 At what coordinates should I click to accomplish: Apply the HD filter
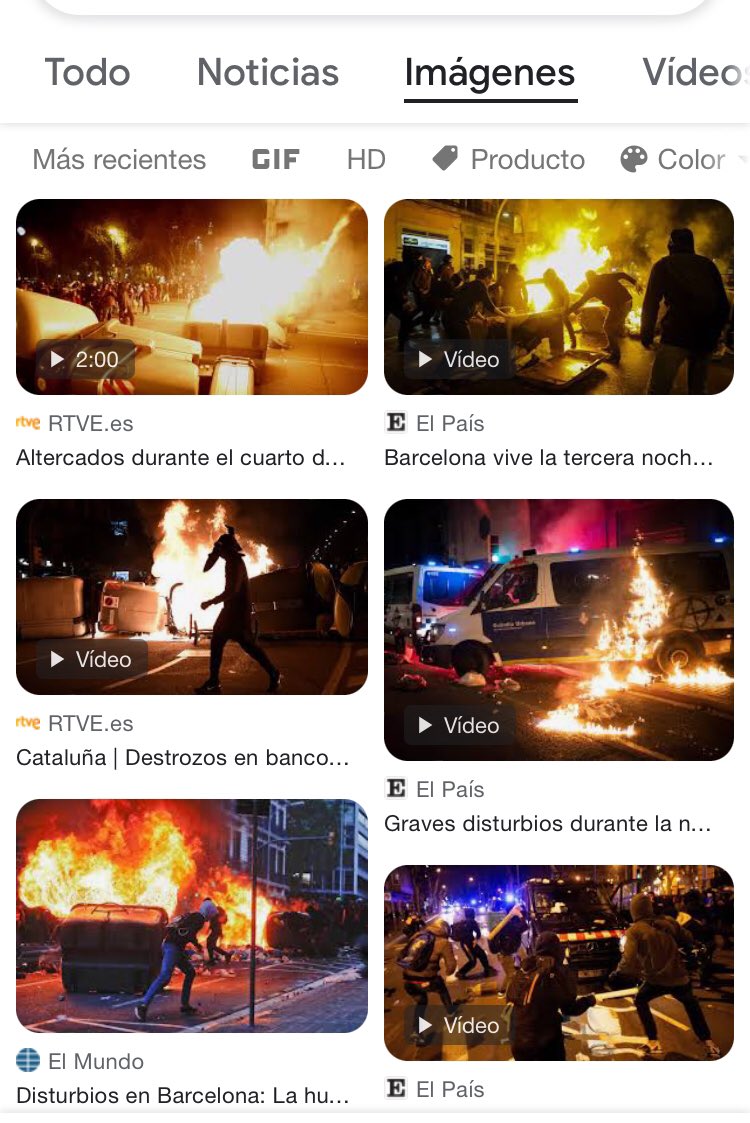point(366,160)
